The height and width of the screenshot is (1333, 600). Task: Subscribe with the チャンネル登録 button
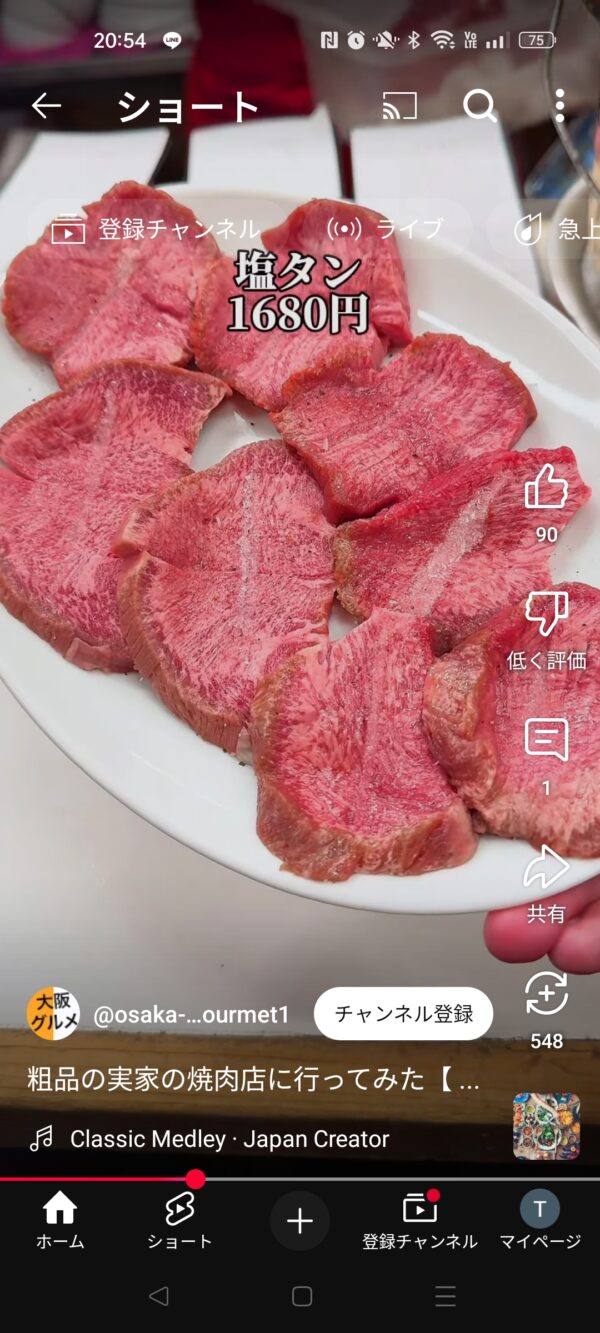coord(403,1014)
